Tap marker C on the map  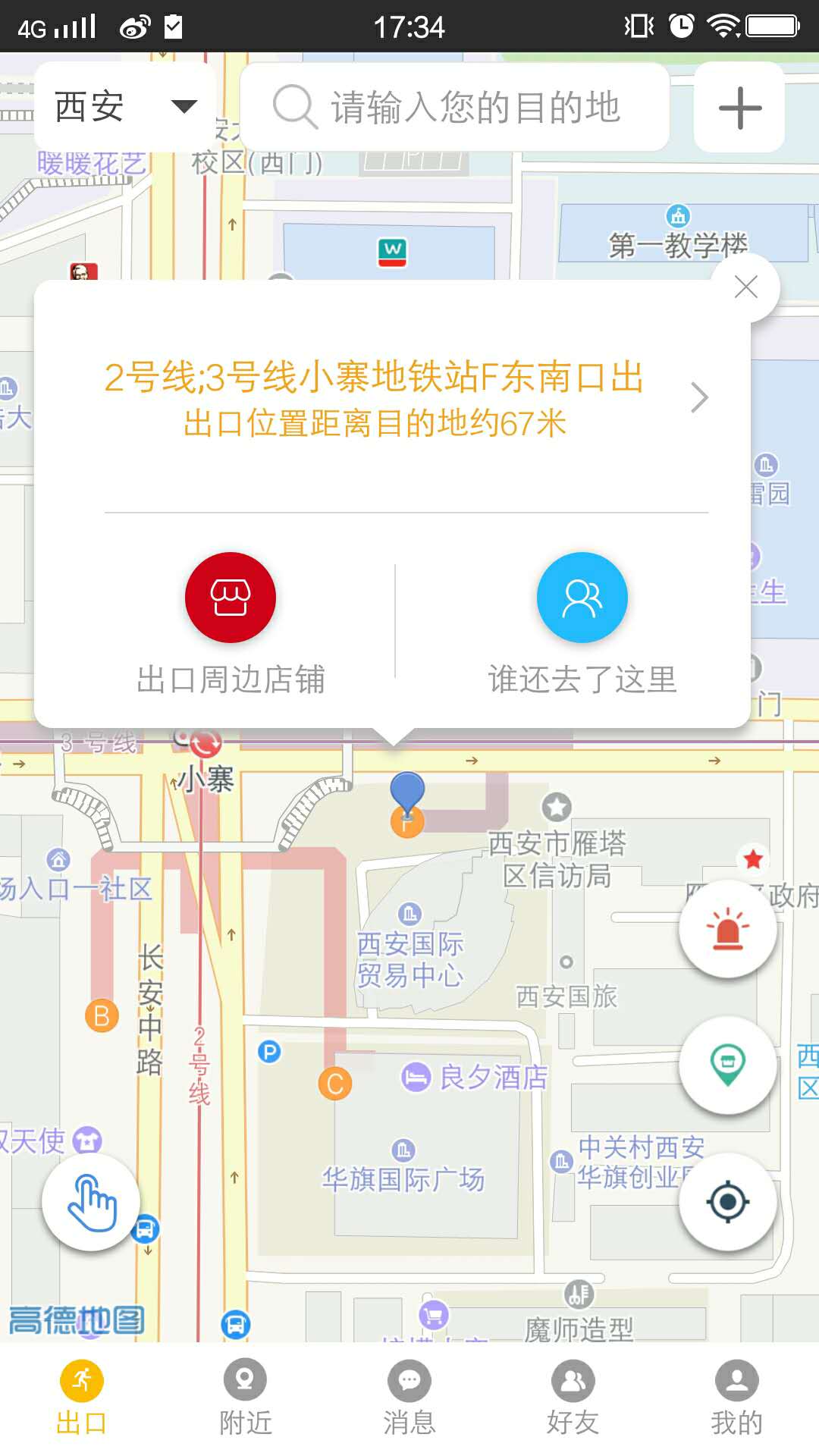(x=334, y=1082)
